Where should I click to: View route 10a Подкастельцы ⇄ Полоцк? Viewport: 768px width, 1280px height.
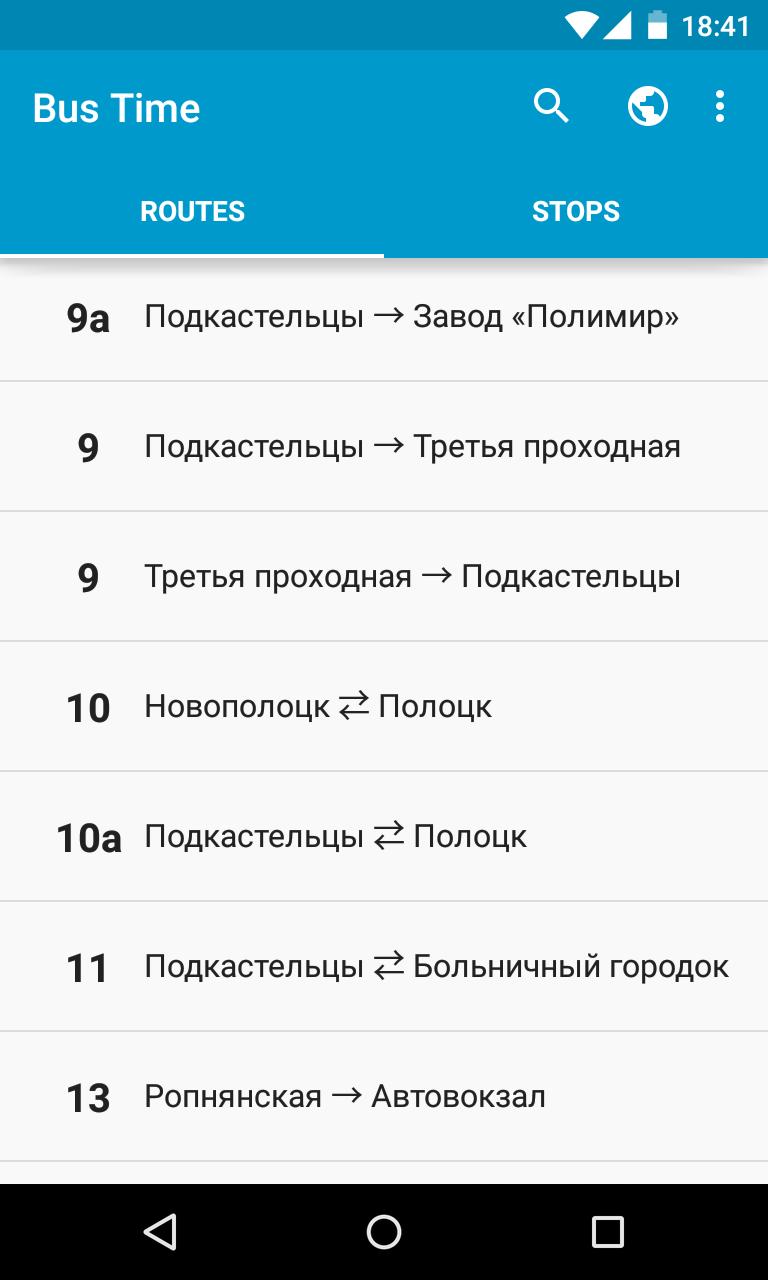pos(384,837)
